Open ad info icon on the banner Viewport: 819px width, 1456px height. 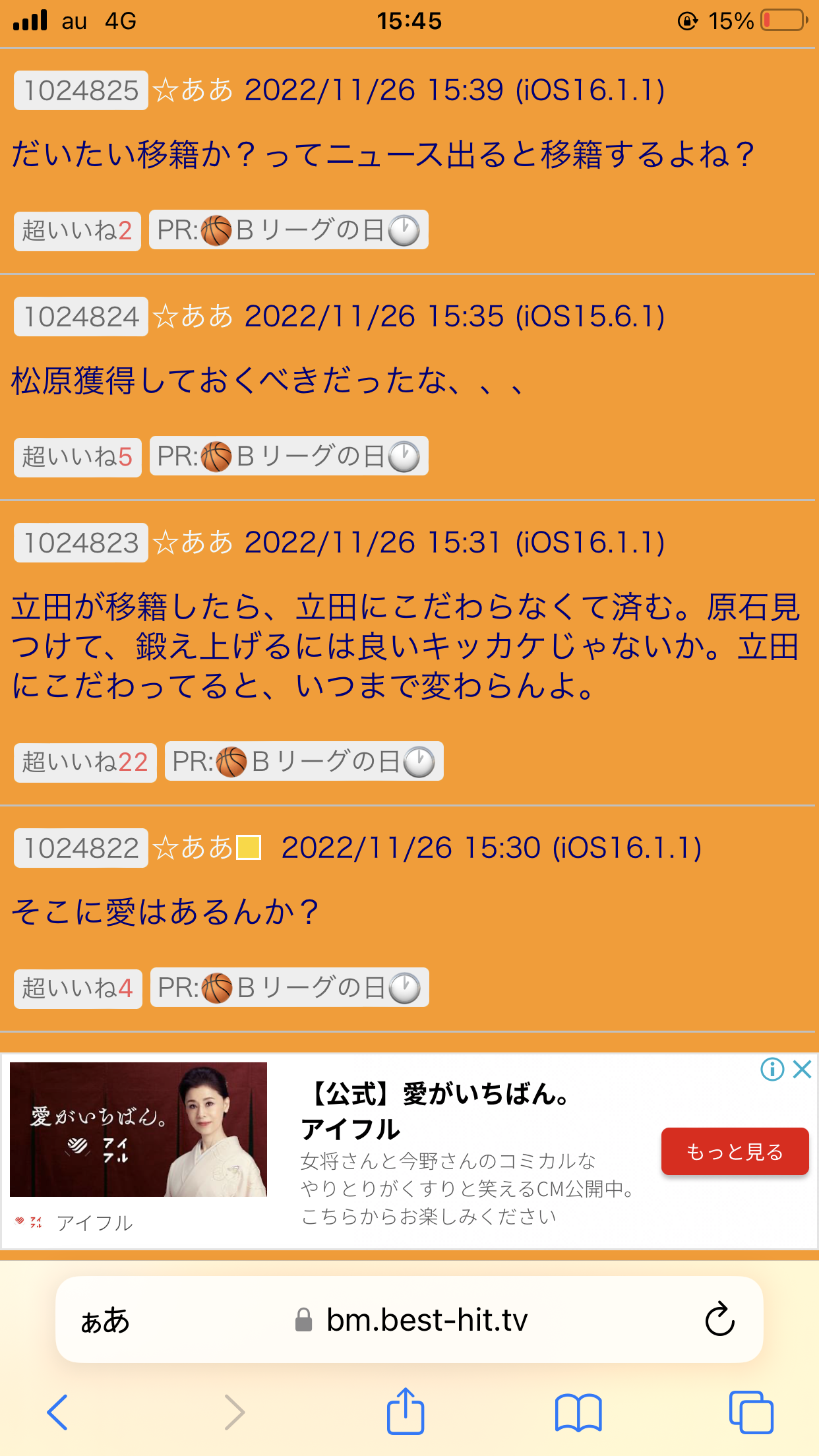click(772, 1069)
